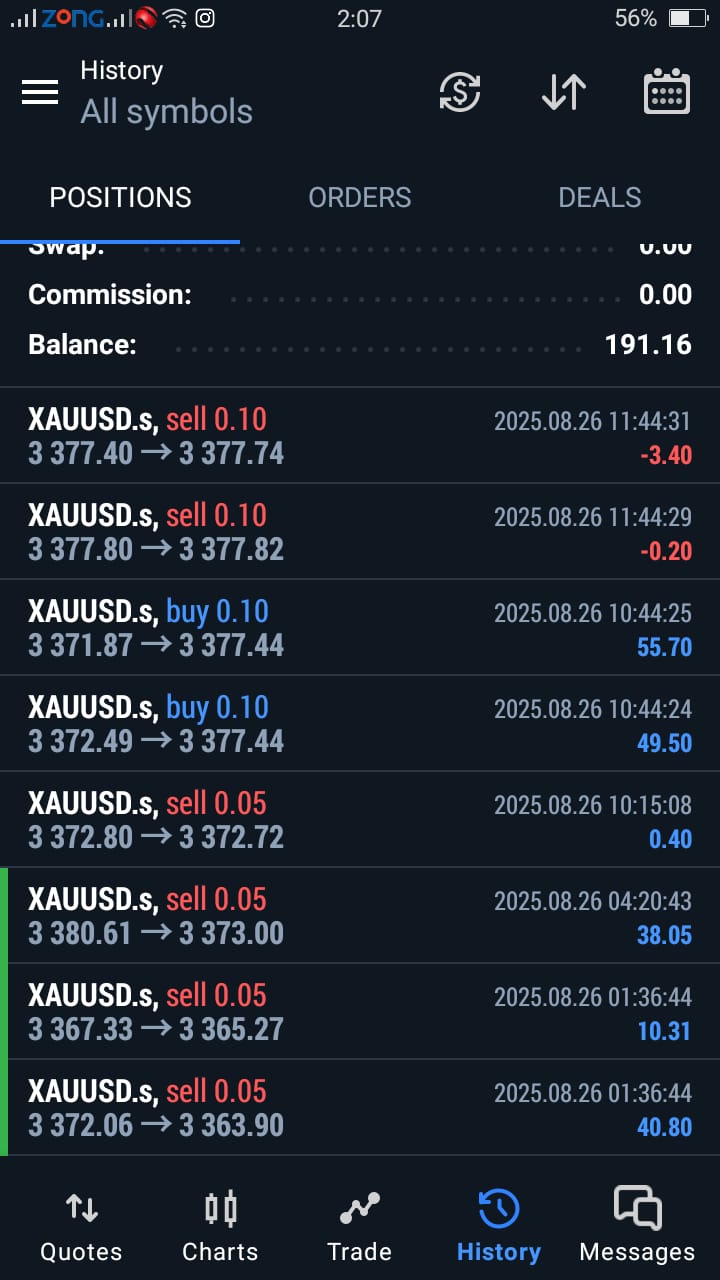This screenshot has width=720, height=1280.
Task: Open the hamburger drawer menu
Action: pos(40,93)
